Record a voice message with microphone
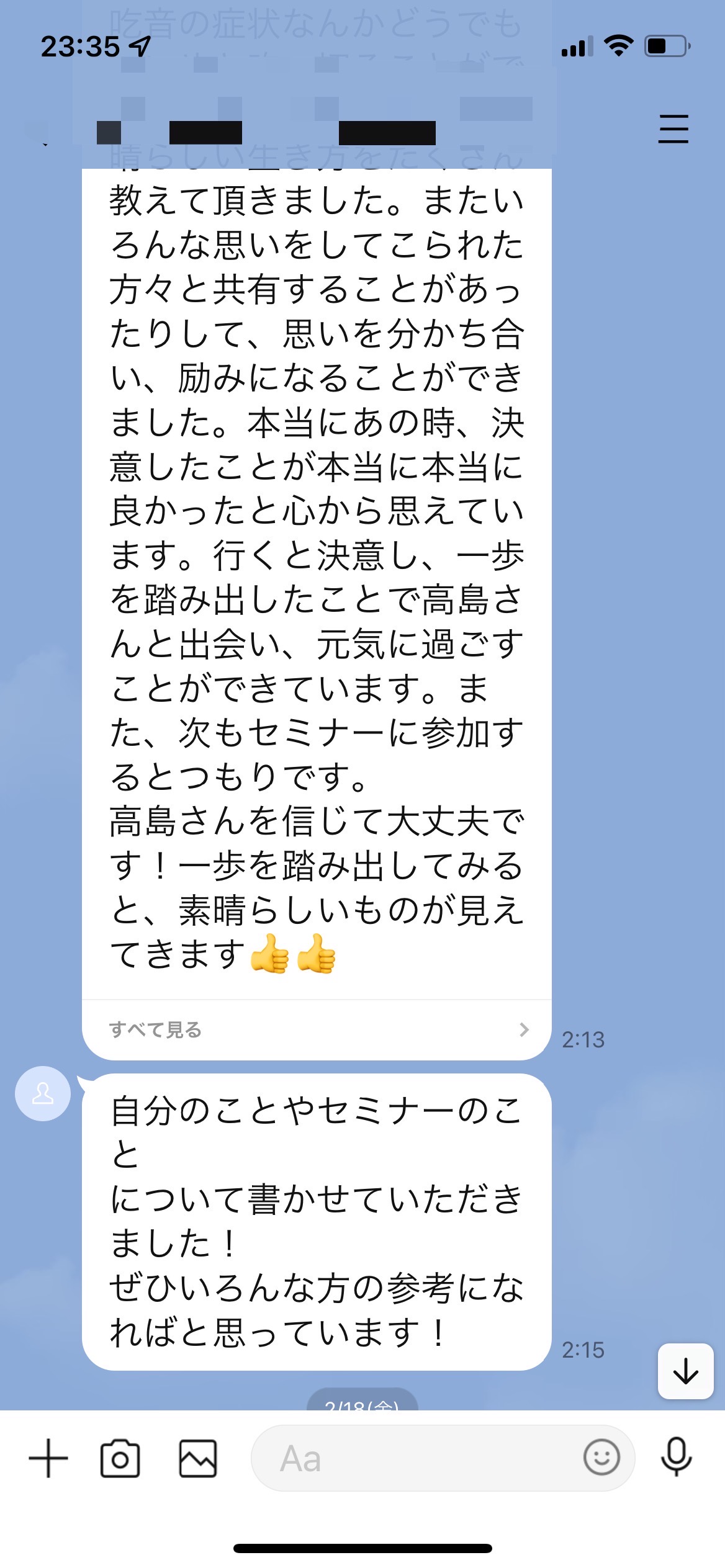Viewport: 725px width, 1568px height. point(677,1456)
